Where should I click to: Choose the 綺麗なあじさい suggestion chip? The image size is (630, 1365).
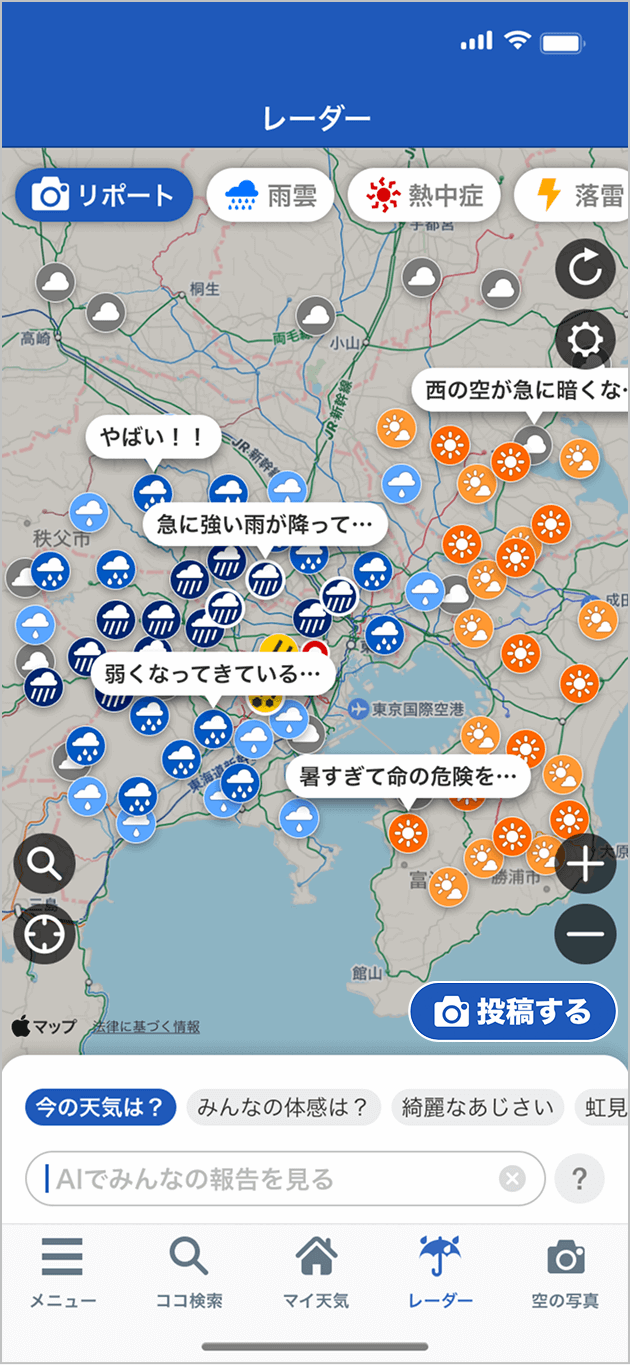477,1107
